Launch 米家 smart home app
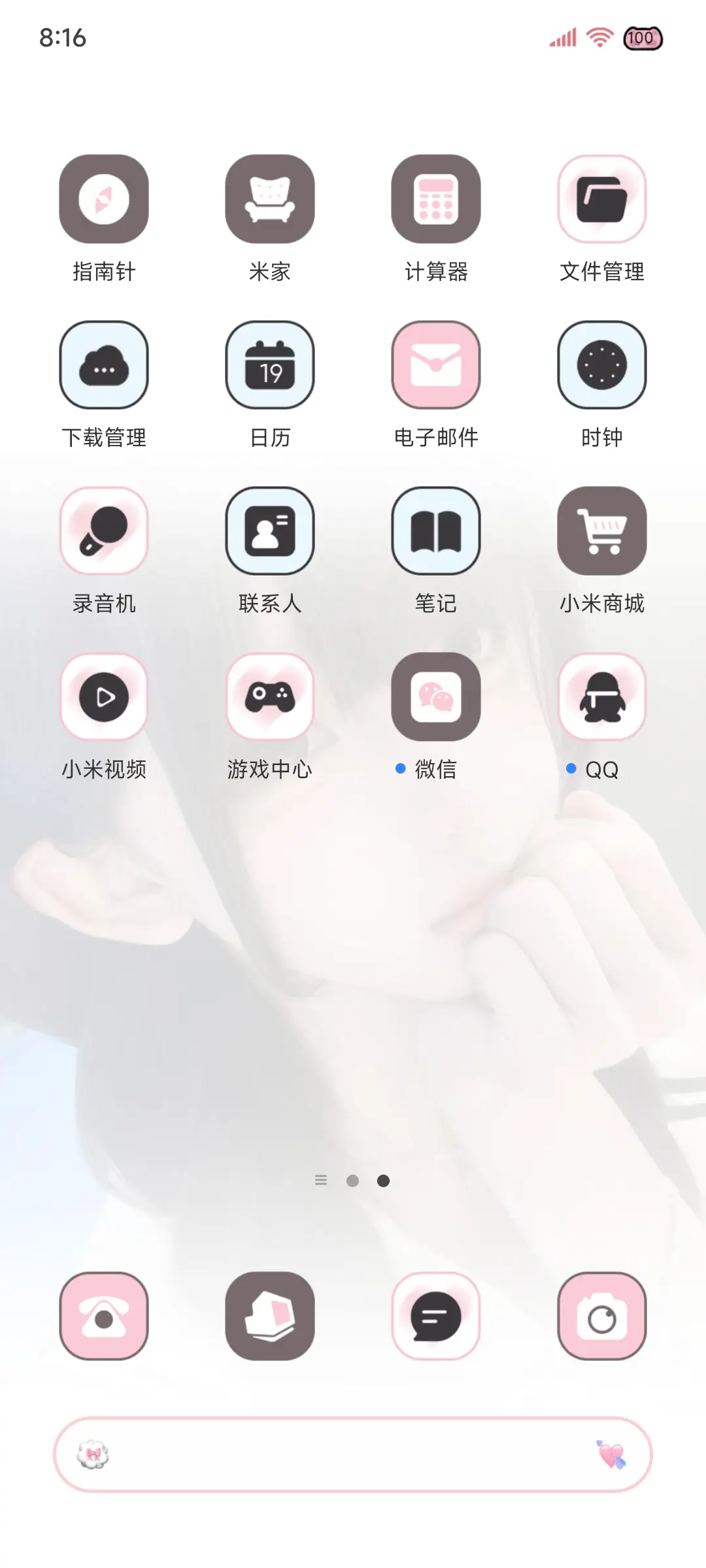This screenshot has width=706, height=1568. (x=270, y=199)
